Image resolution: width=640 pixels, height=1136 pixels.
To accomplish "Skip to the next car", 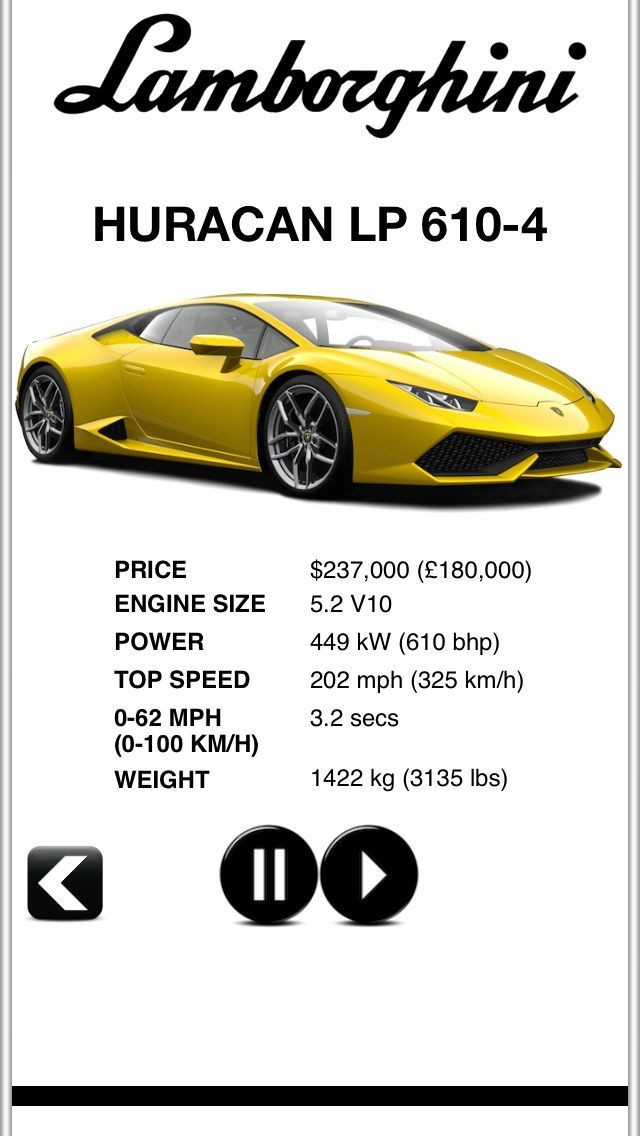I will click(369, 873).
